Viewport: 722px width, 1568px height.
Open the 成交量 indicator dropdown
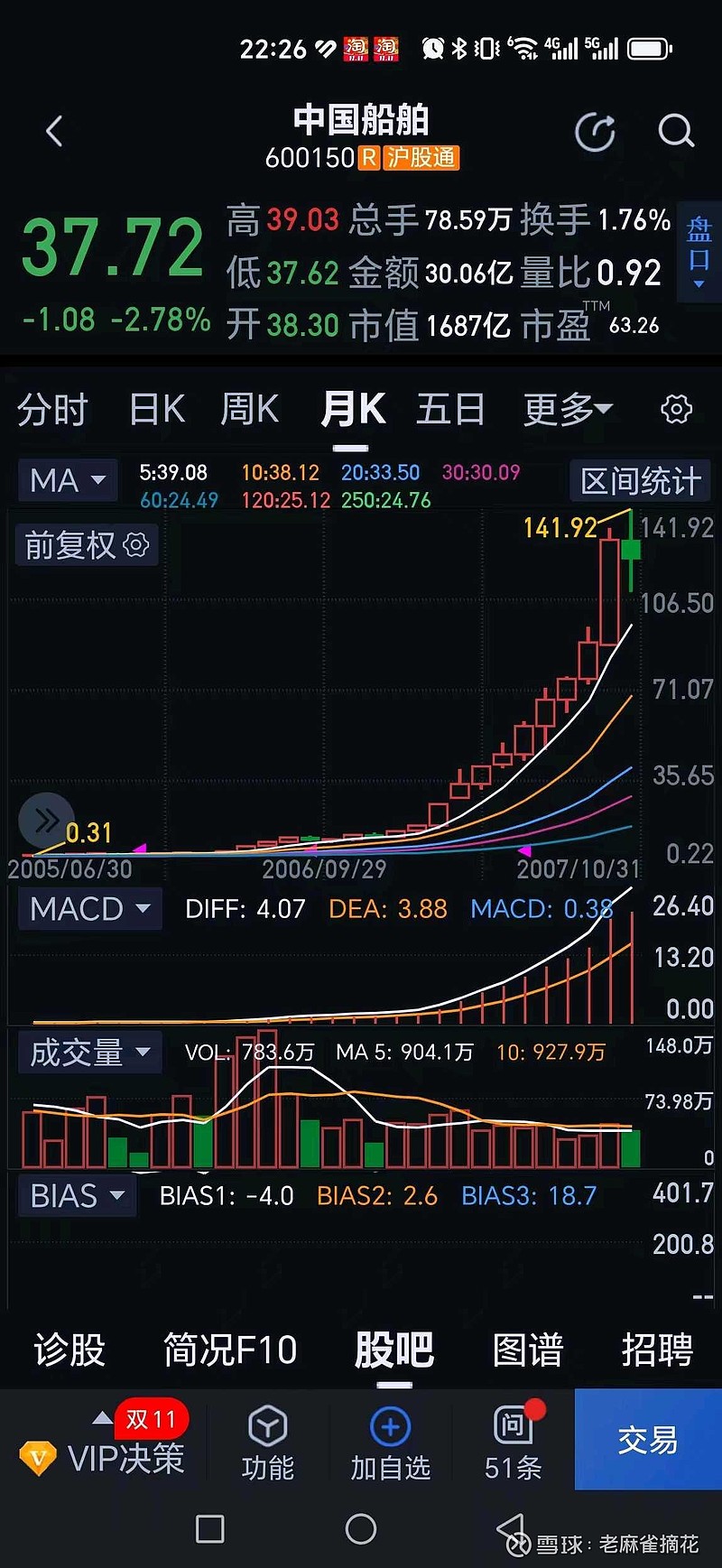point(89,1052)
